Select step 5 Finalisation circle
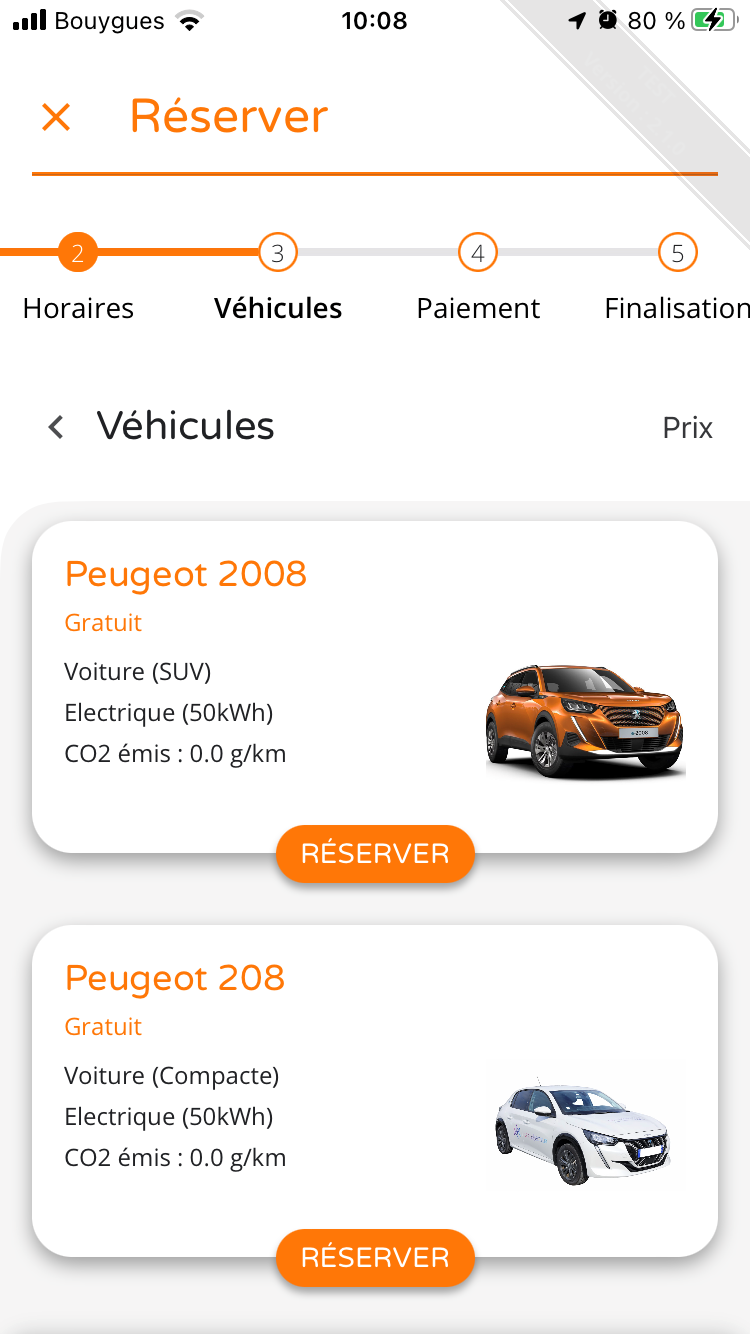Image resolution: width=750 pixels, height=1334 pixels. tap(677, 252)
